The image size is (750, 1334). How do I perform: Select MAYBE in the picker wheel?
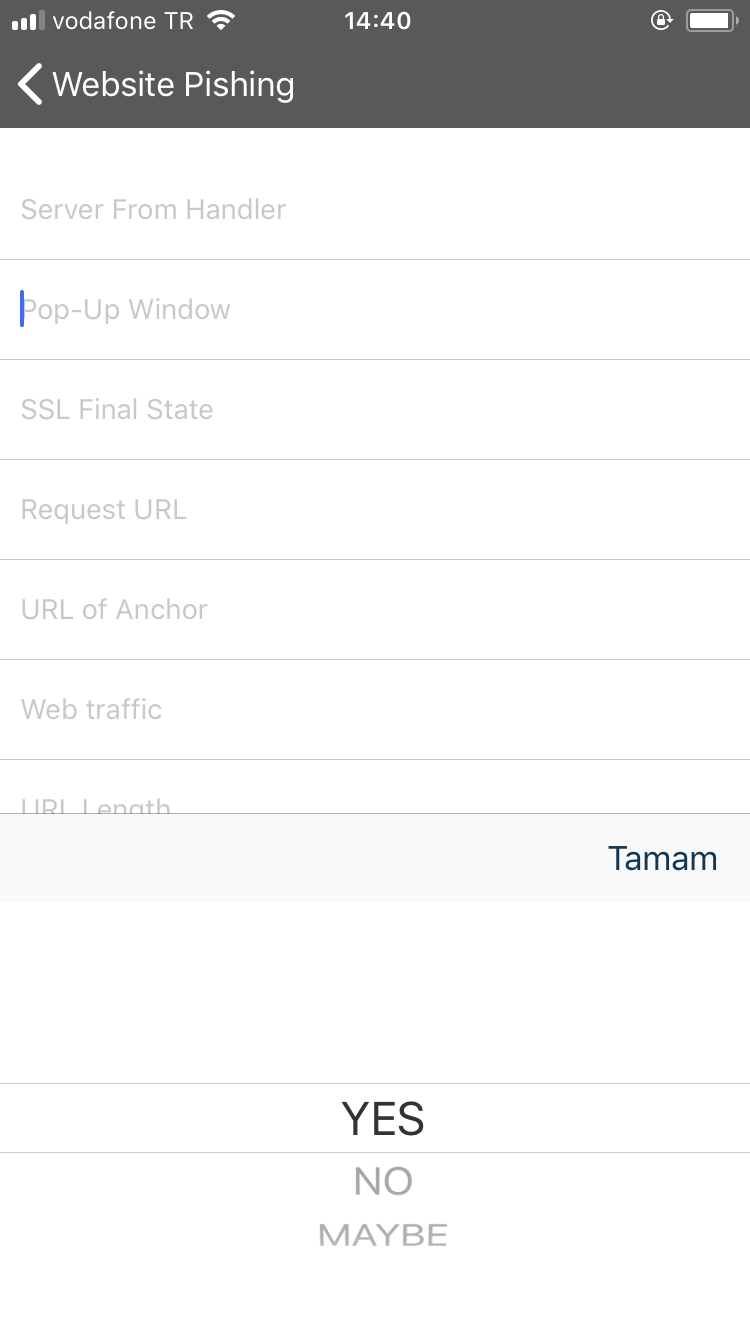(x=382, y=1233)
